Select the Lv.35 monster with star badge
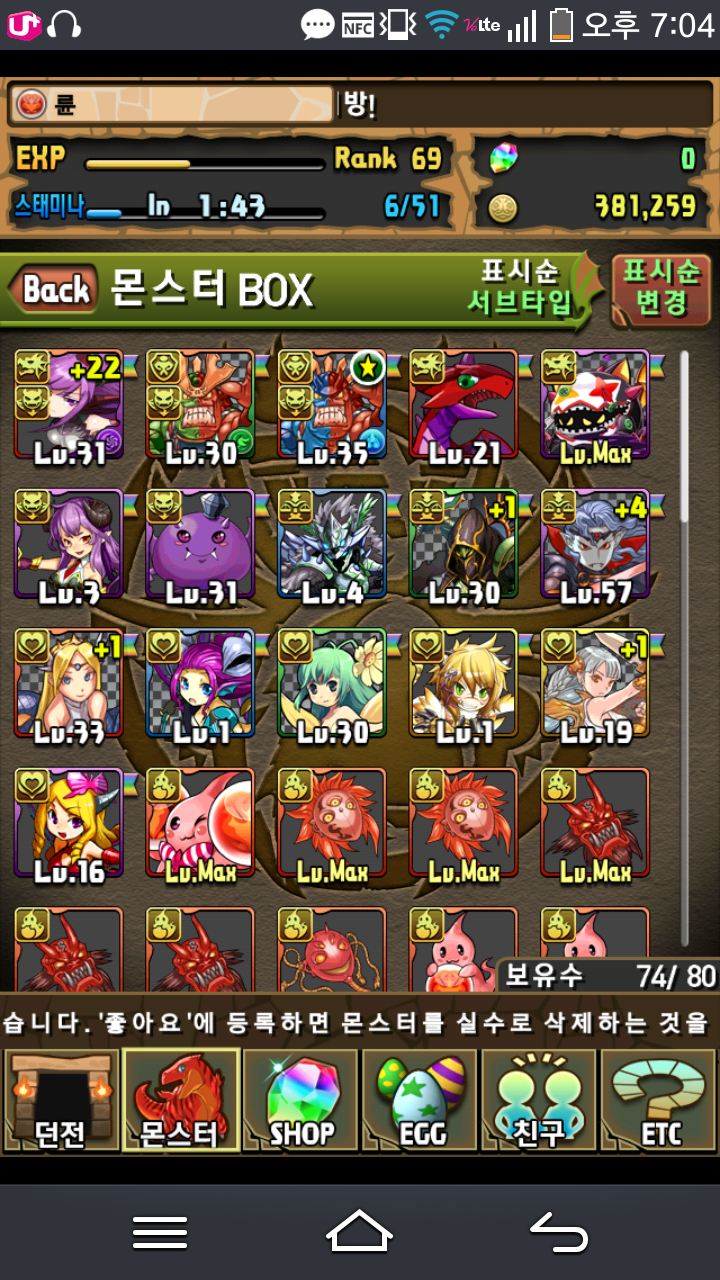 tap(332, 405)
